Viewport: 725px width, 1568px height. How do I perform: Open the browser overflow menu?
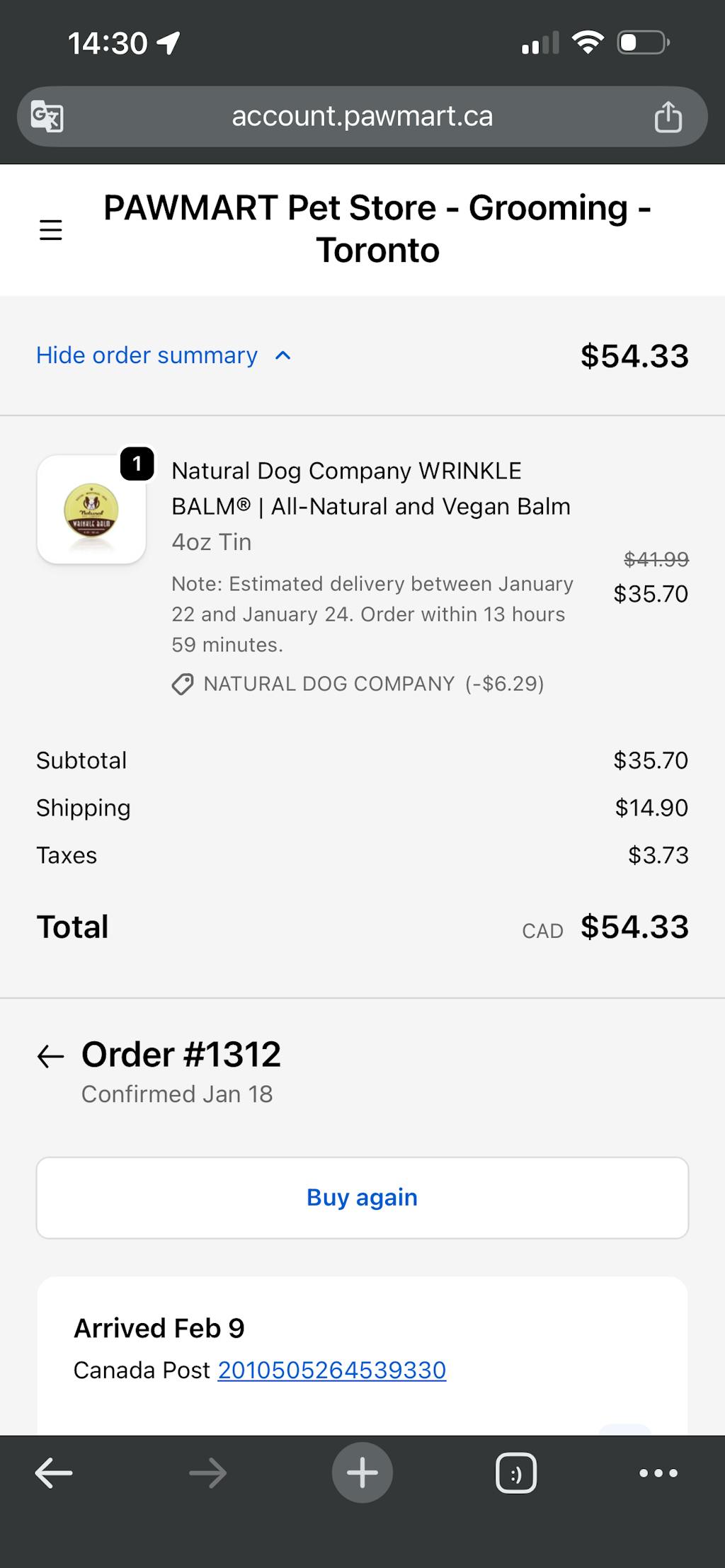(658, 1473)
